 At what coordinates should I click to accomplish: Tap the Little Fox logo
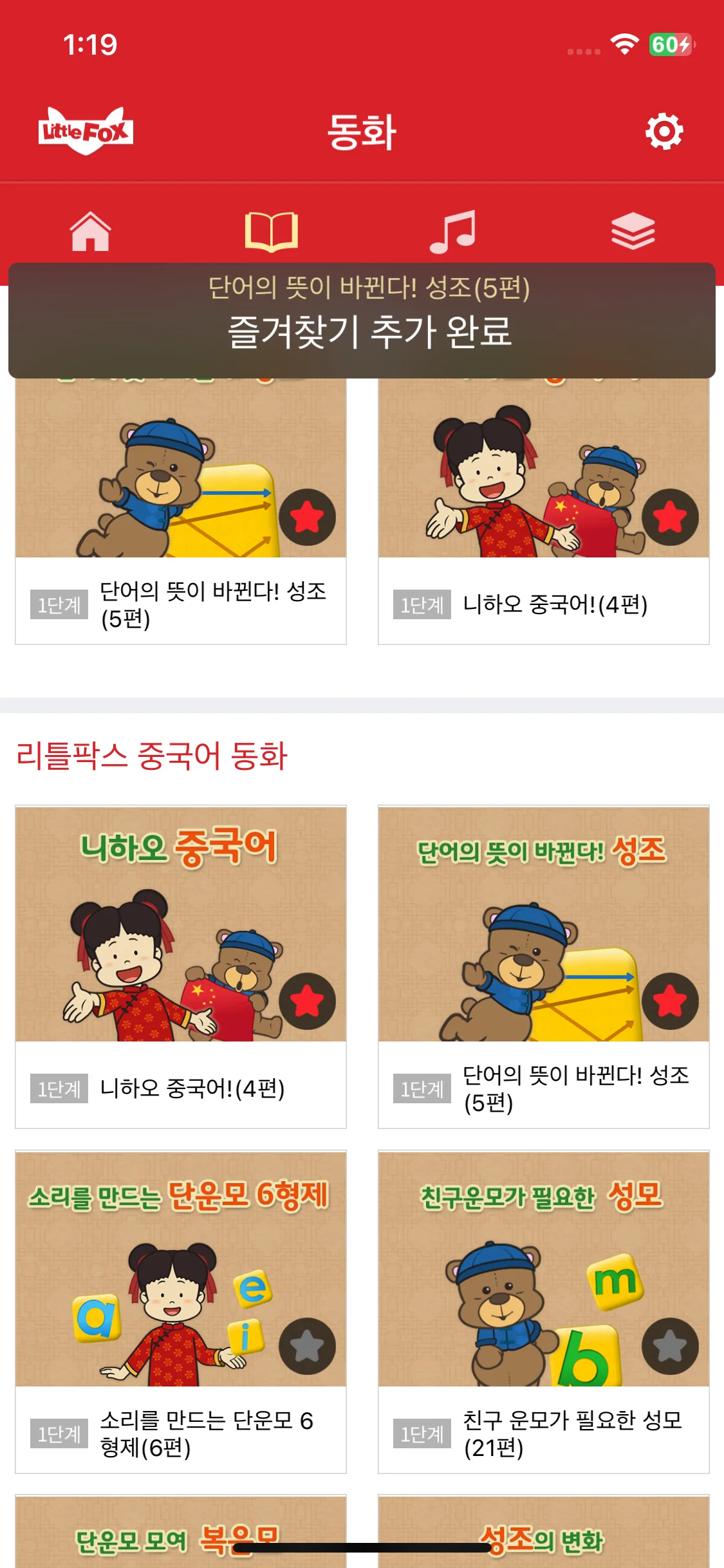pyautogui.click(x=86, y=131)
